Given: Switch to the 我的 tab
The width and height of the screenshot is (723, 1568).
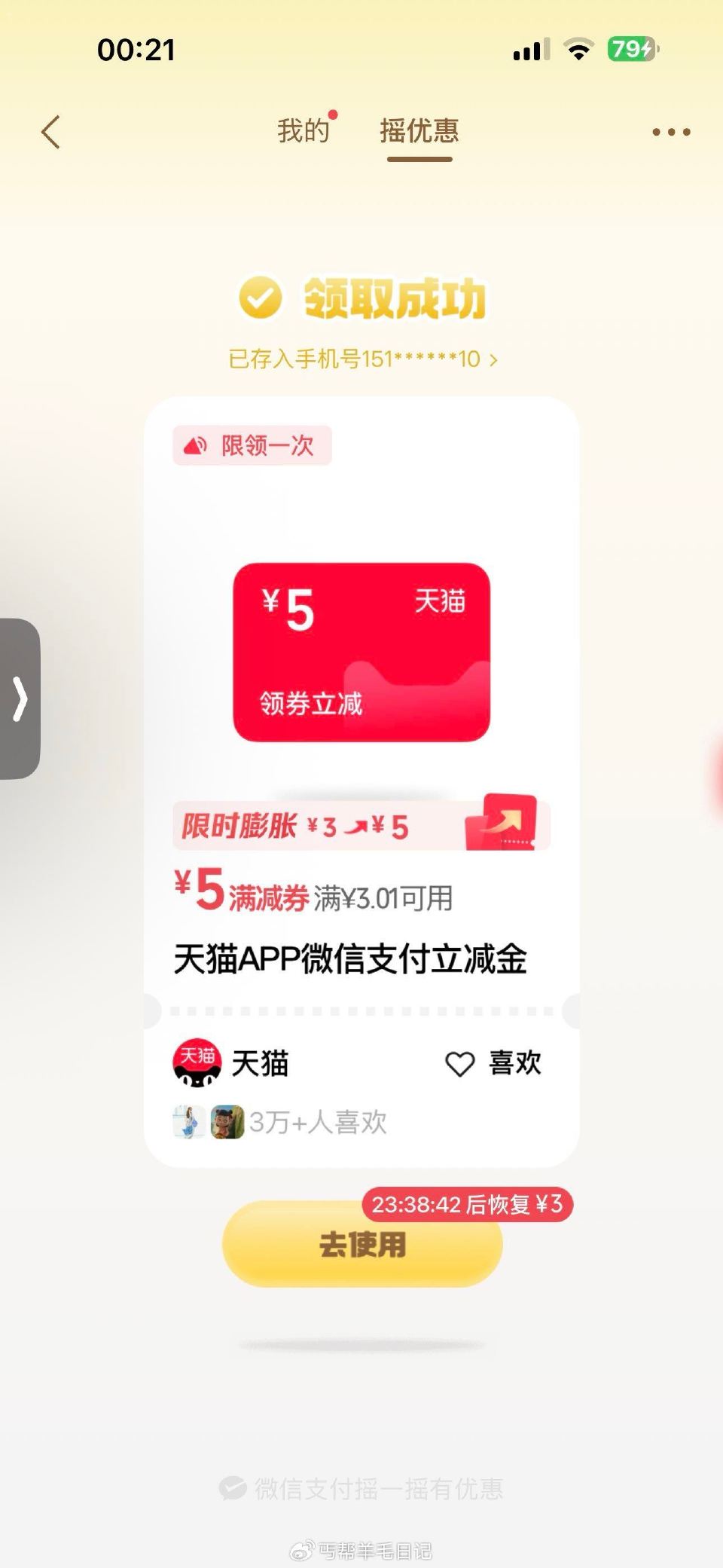Looking at the screenshot, I should (304, 131).
